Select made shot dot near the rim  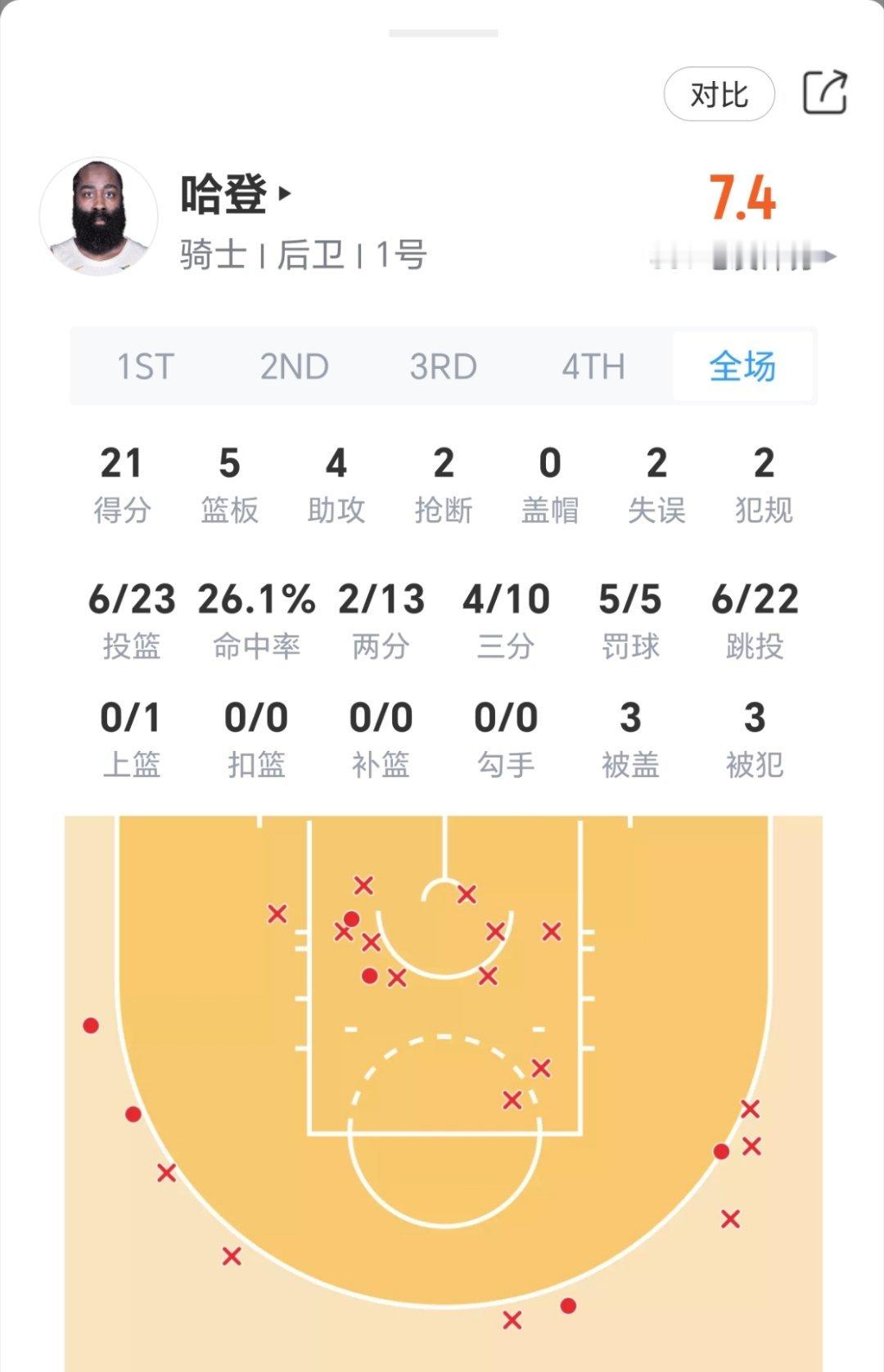point(350,919)
